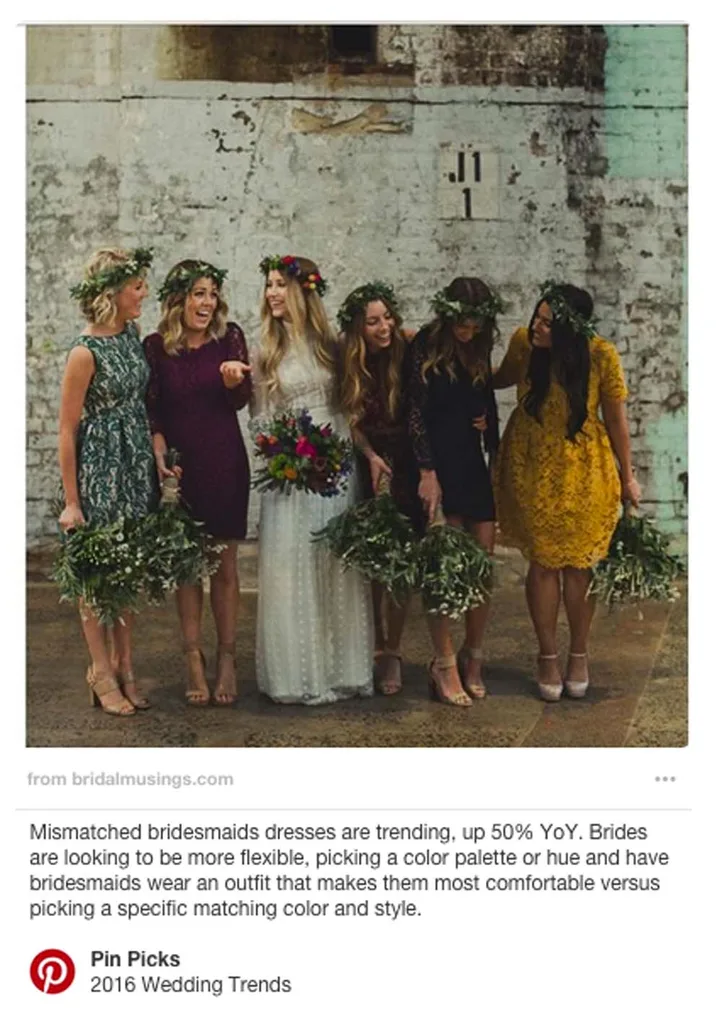
Task: Open the three-dot more options menu
Action: pyautogui.click(x=665, y=779)
